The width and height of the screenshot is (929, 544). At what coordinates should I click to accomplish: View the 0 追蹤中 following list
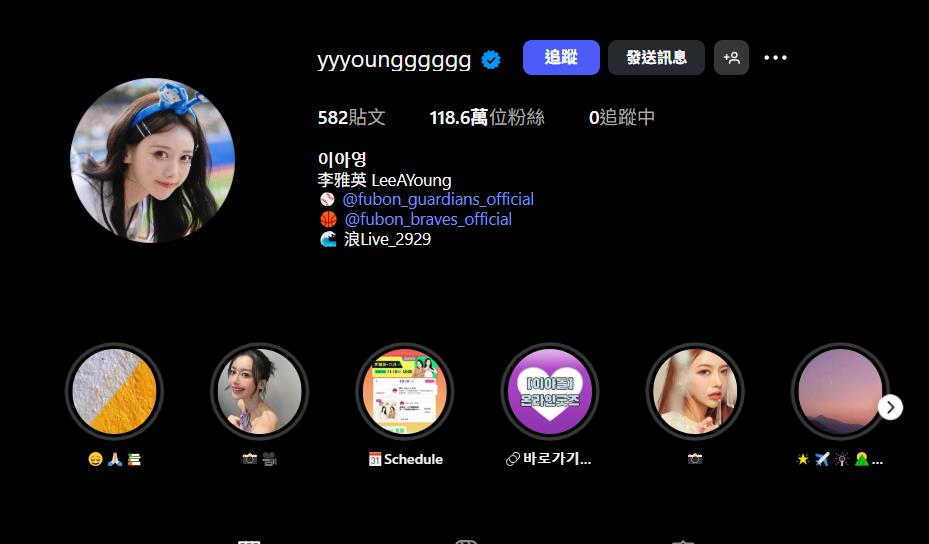point(622,118)
